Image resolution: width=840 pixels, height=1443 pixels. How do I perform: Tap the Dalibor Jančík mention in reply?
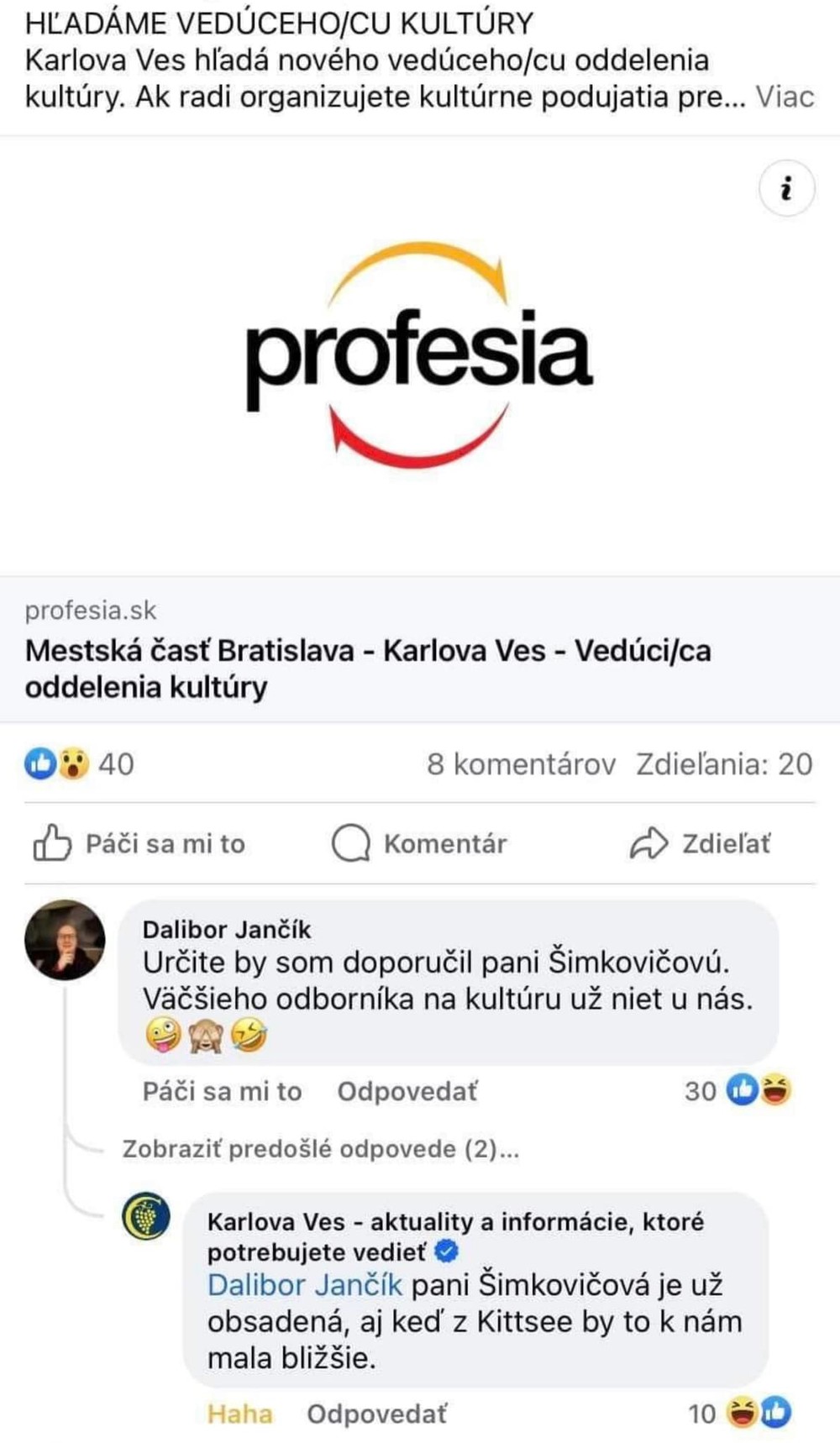[305, 1285]
